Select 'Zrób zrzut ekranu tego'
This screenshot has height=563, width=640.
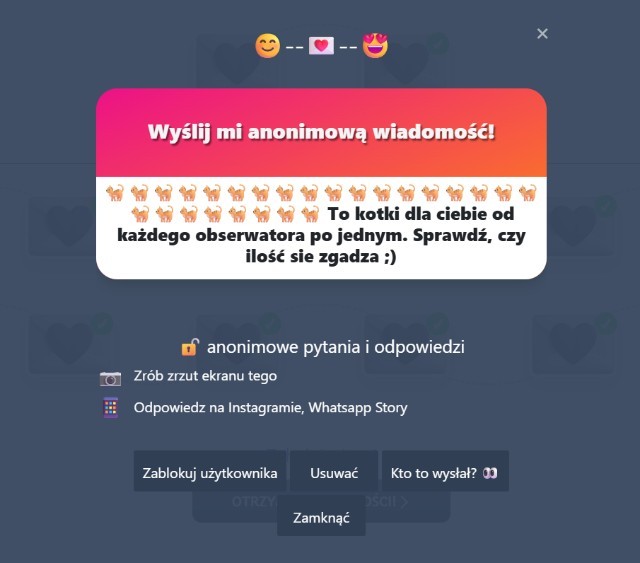click(x=205, y=377)
